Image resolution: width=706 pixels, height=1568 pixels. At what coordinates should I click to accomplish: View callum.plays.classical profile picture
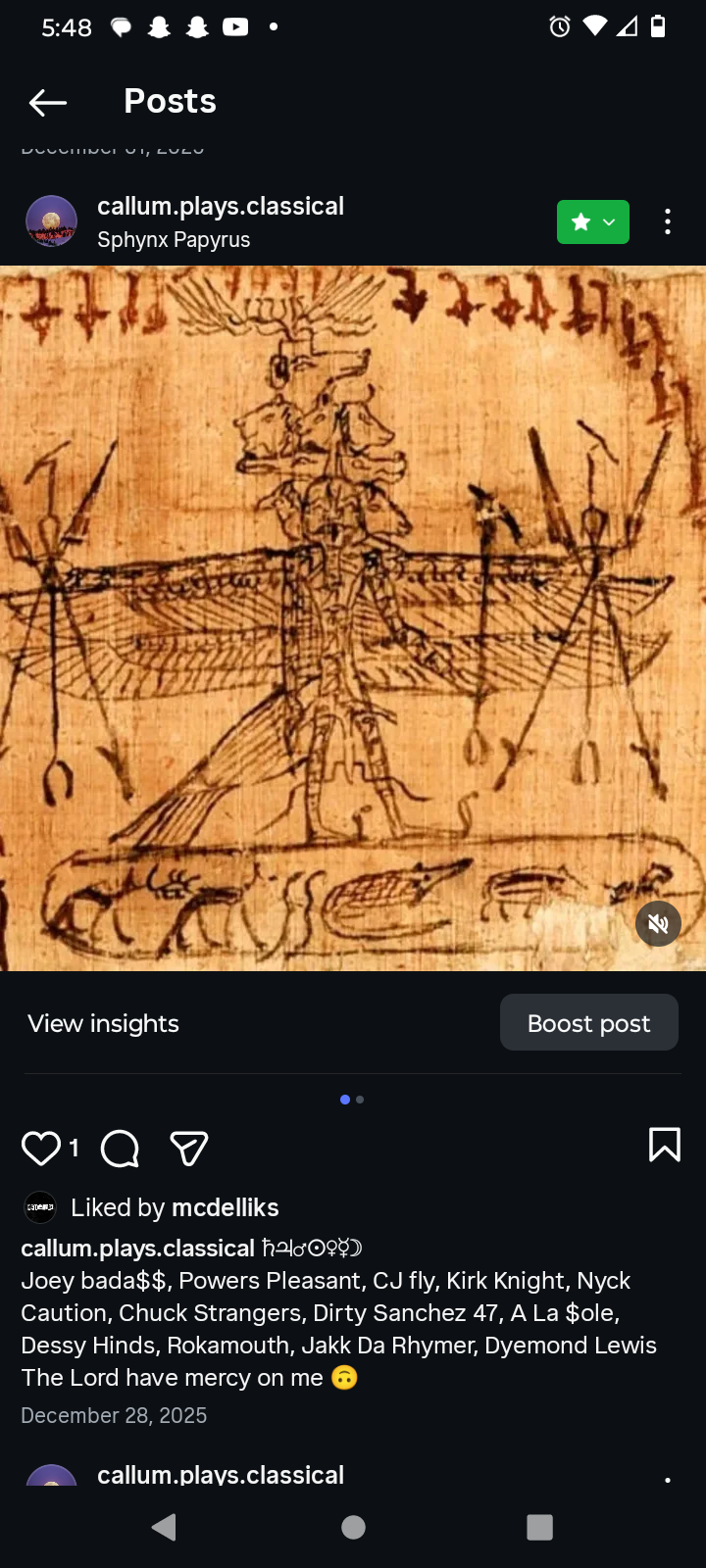(51, 221)
